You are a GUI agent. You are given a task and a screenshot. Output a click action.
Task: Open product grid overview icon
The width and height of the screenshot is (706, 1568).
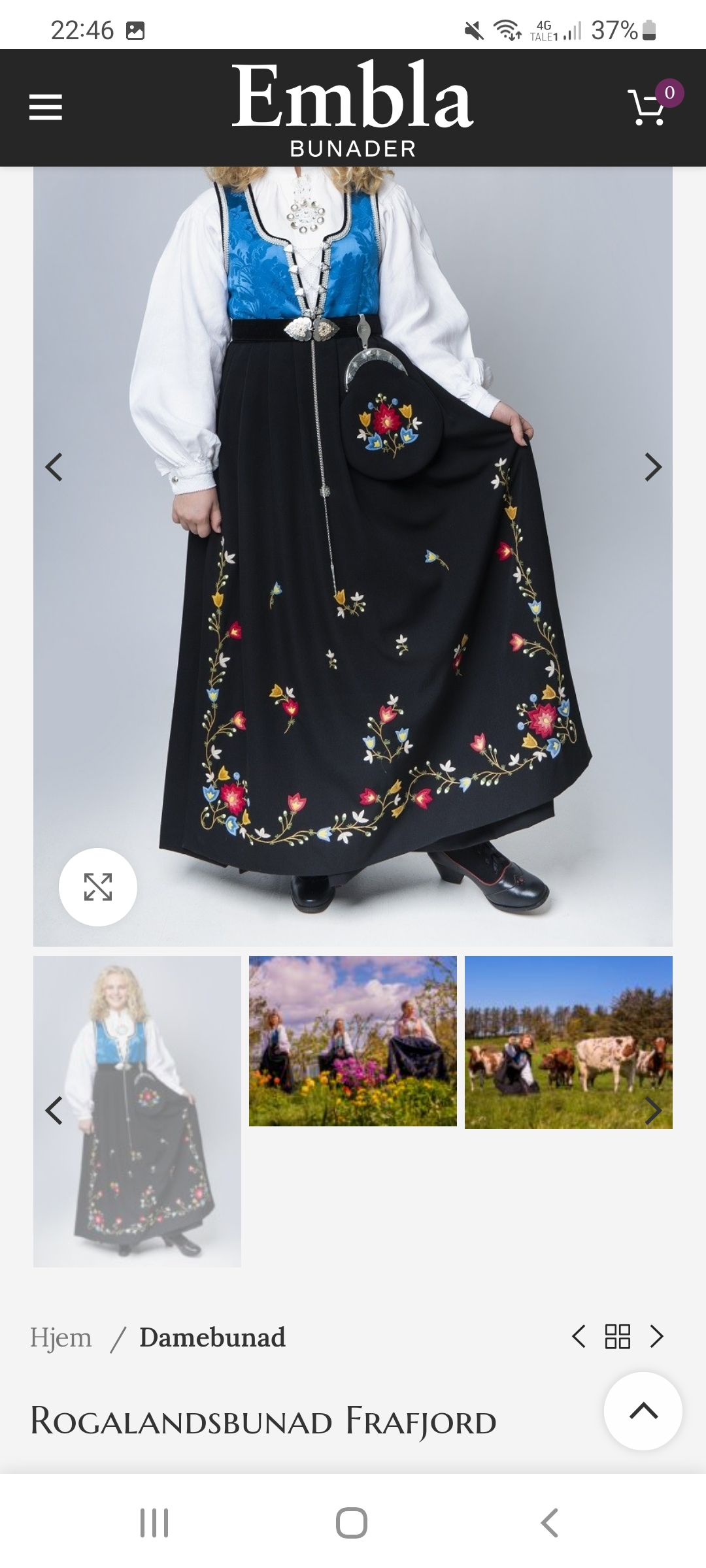(618, 1337)
